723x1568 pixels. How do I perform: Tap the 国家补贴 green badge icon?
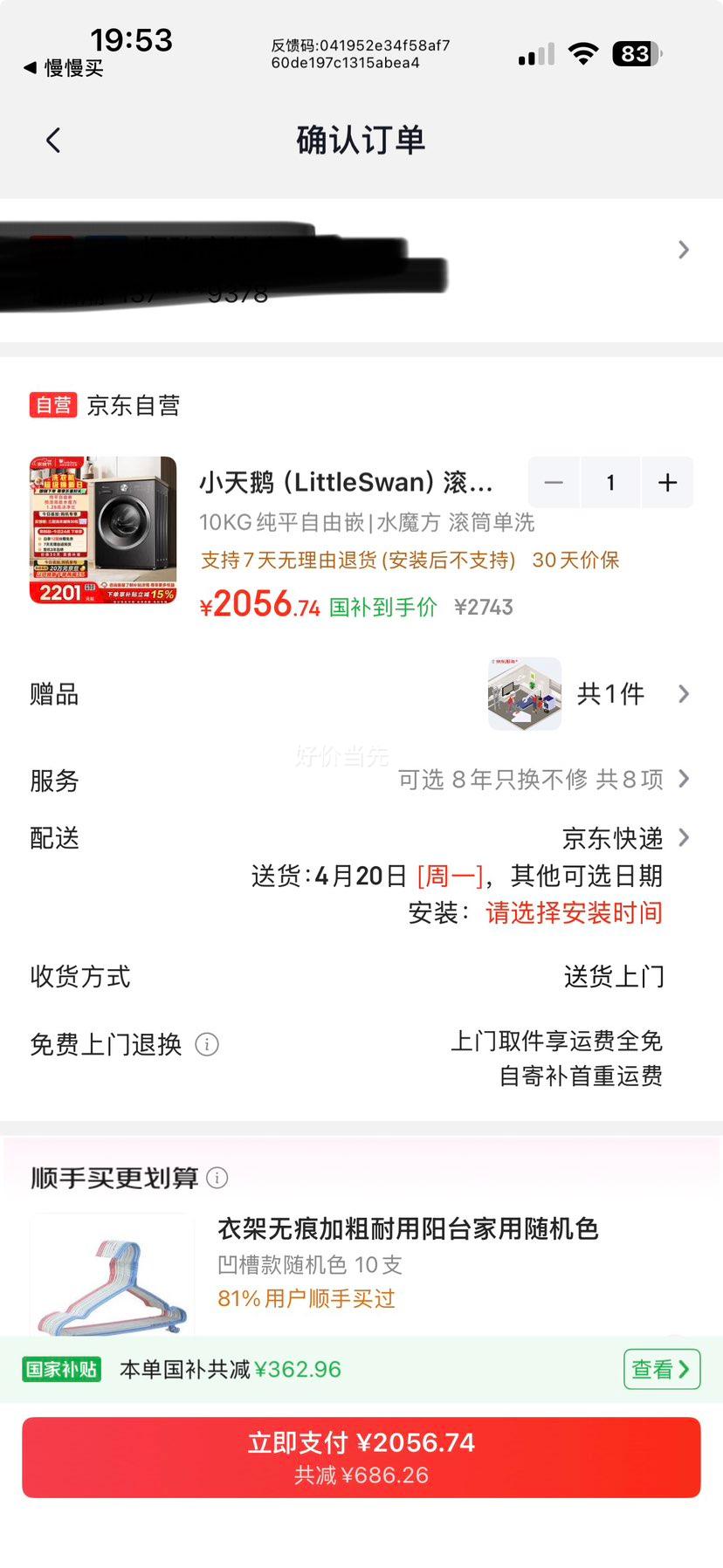point(61,1369)
